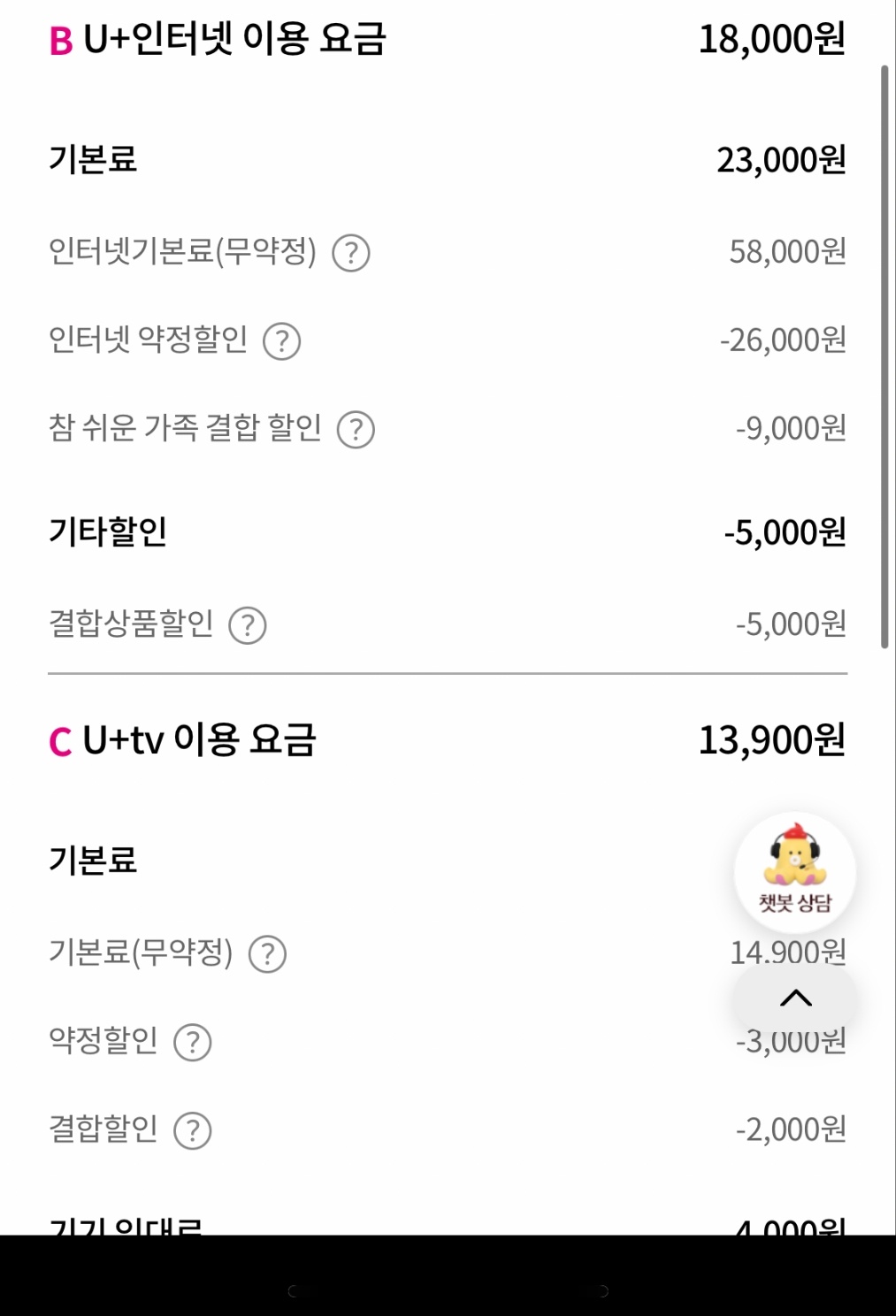Tap help icon beside 참 쉬운 가족 결합 할인
896x1316 pixels.
(356, 430)
